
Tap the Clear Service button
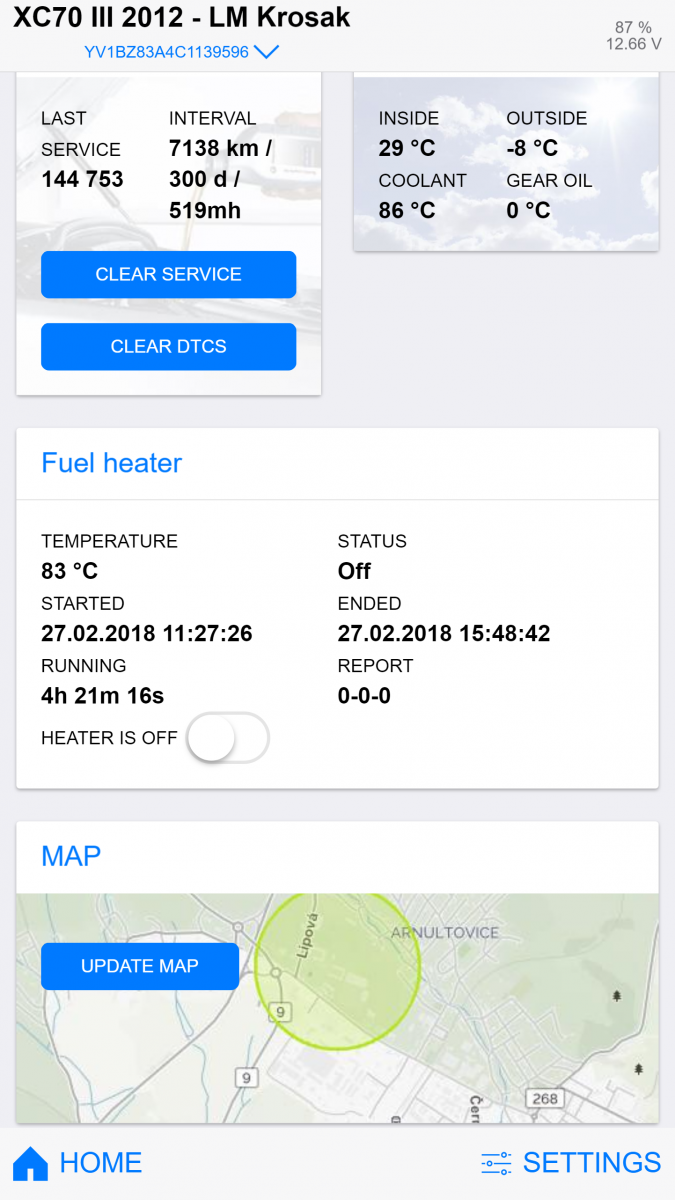point(168,275)
